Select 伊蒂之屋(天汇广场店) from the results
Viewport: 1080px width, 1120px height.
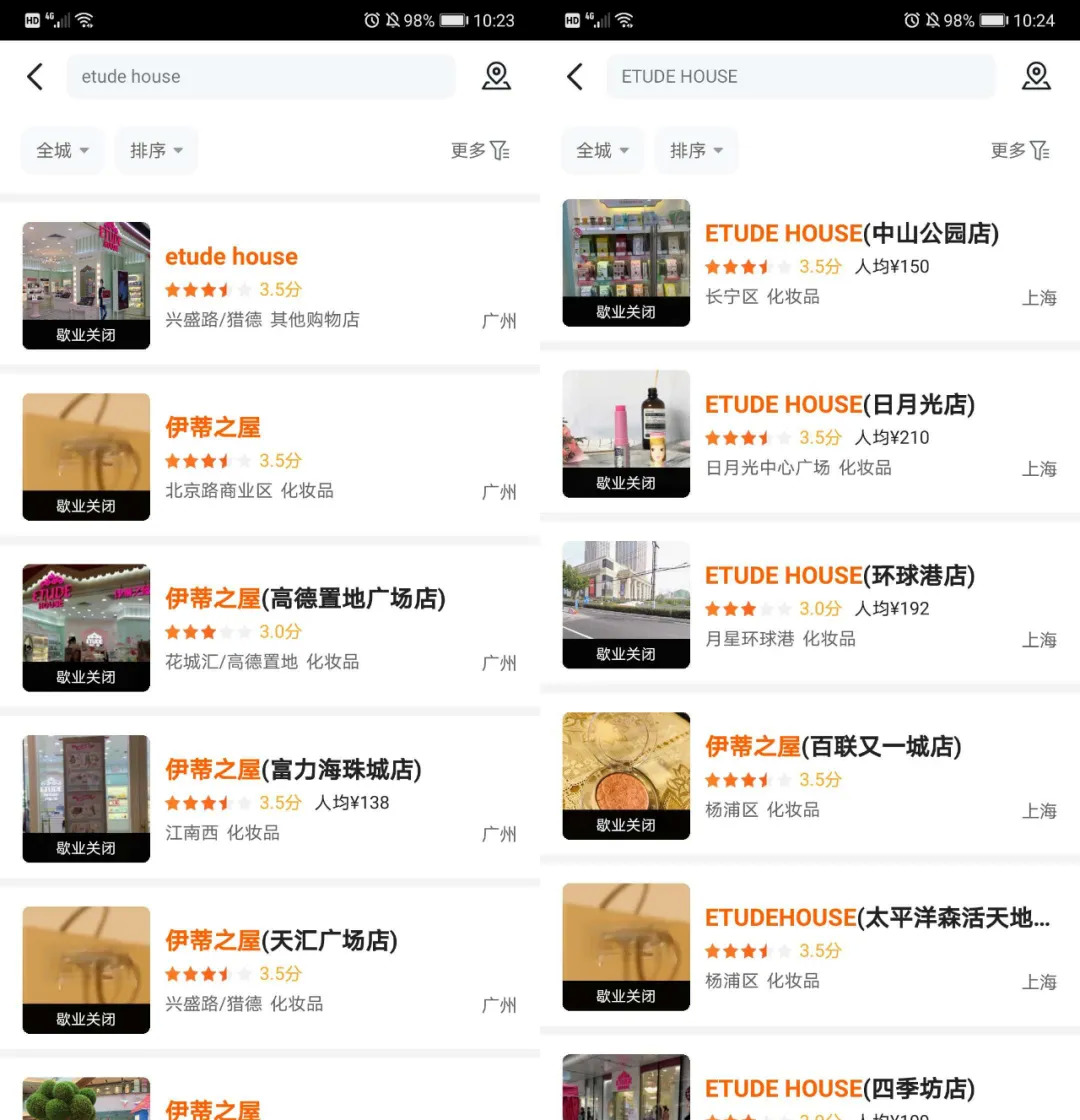[x=281, y=941]
